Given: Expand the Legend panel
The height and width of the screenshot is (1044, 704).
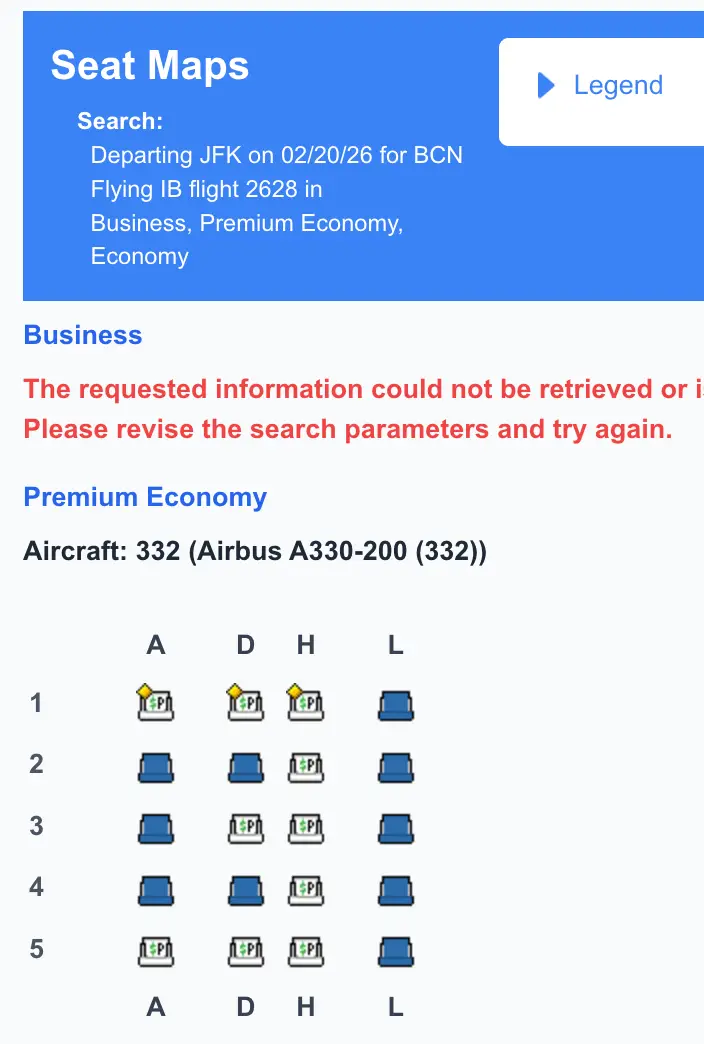Looking at the screenshot, I should (600, 86).
